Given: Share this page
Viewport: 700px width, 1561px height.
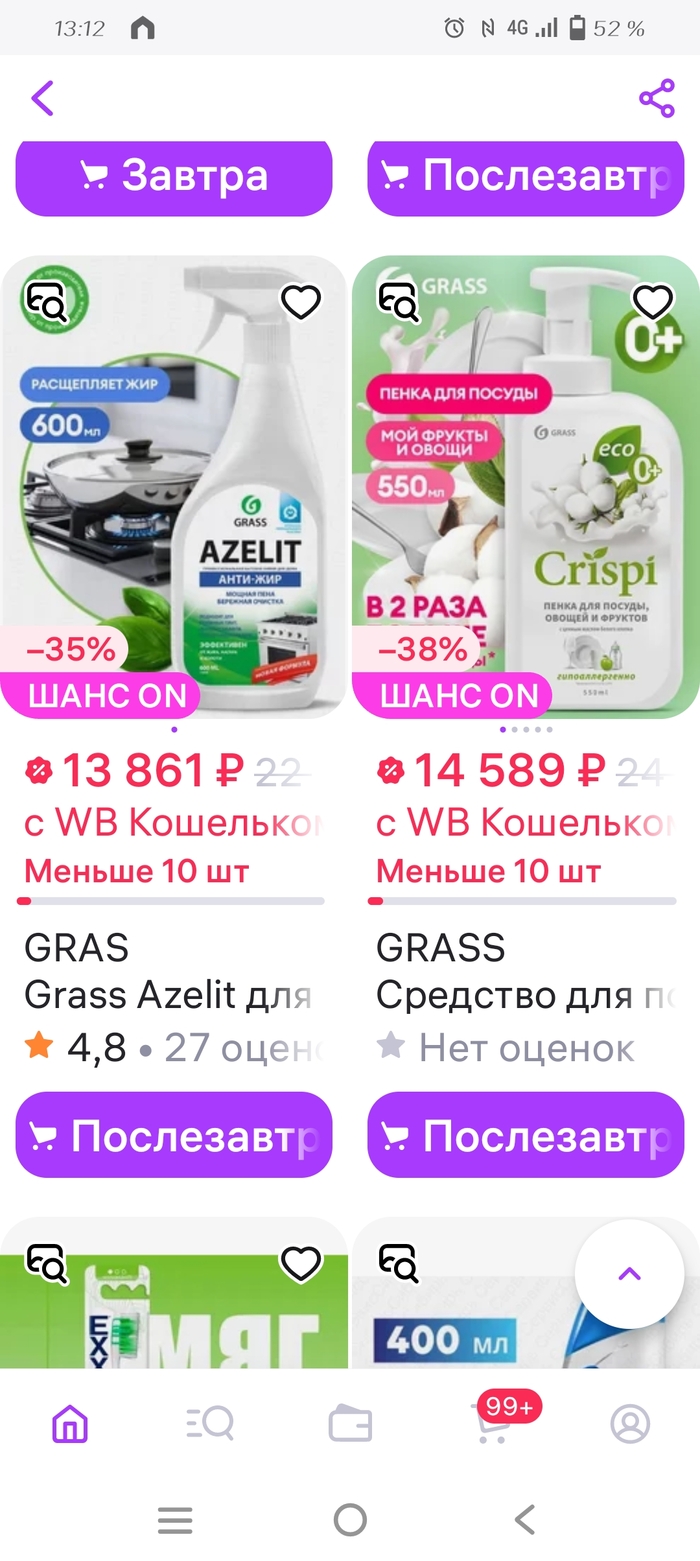Looking at the screenshot, I should 656,98.
